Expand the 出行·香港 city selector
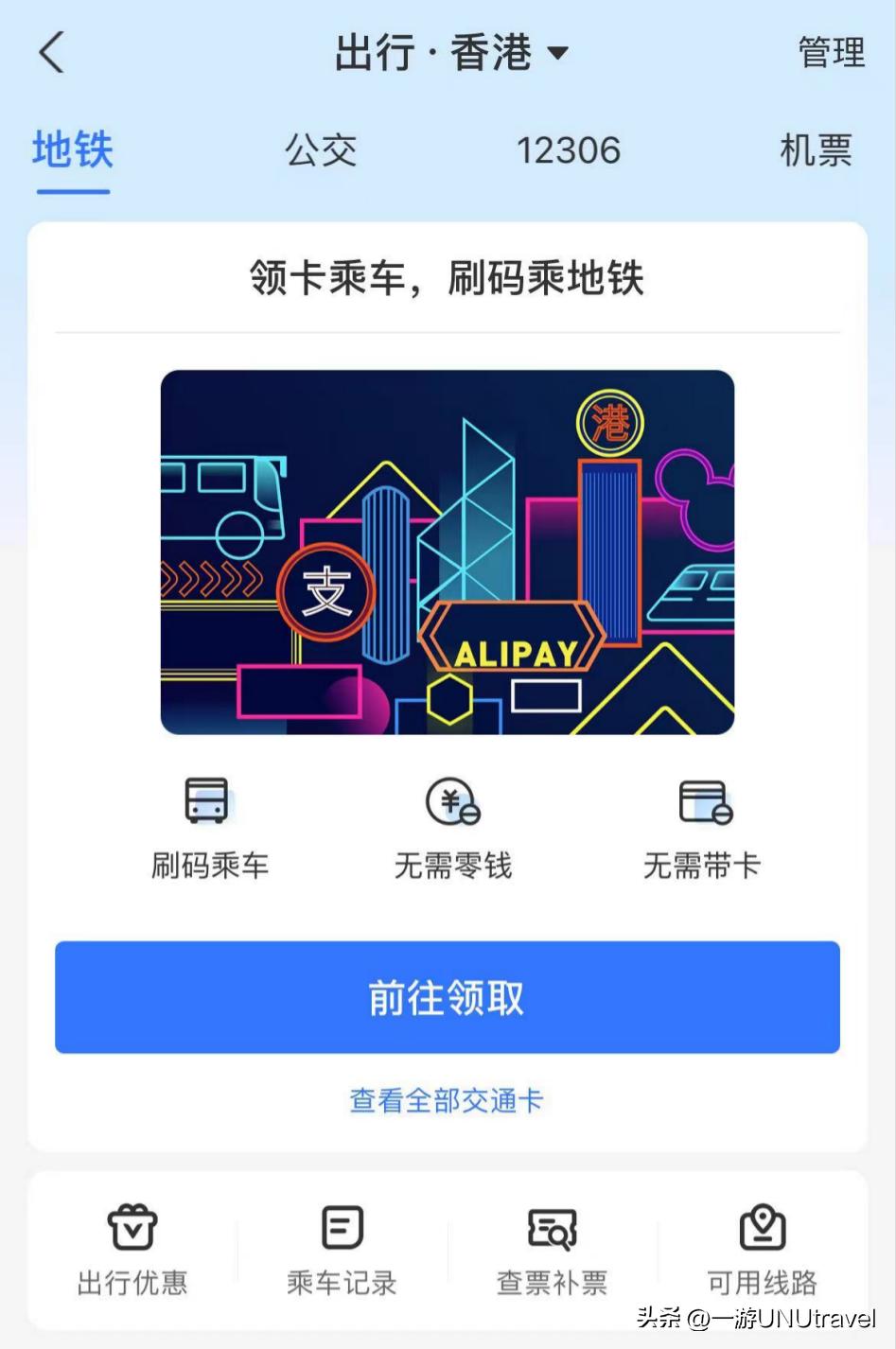 click(x=445, y=52)
